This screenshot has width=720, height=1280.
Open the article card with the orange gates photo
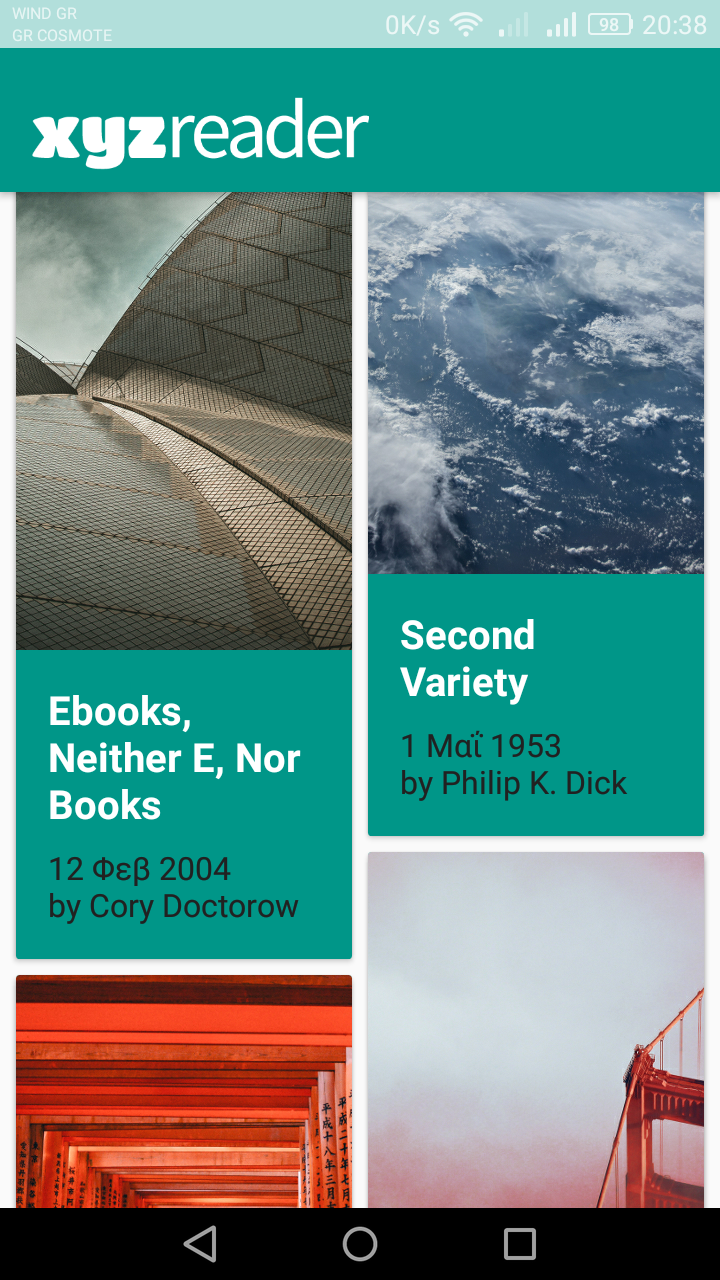pos(184,1090)
